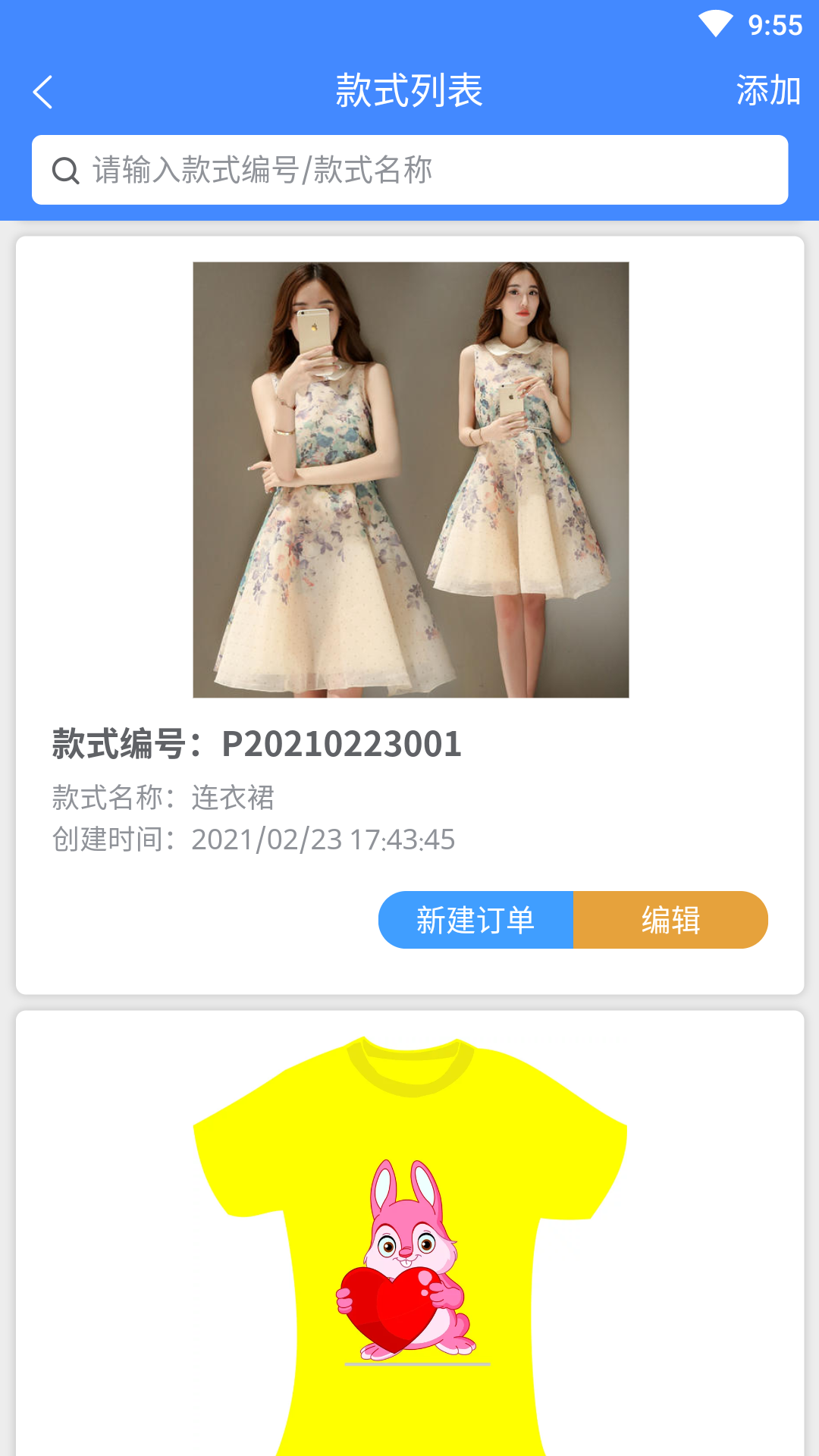Tap the 款式列表 title bar
This screenshot has height=1456, width=819.
point(409,90)
